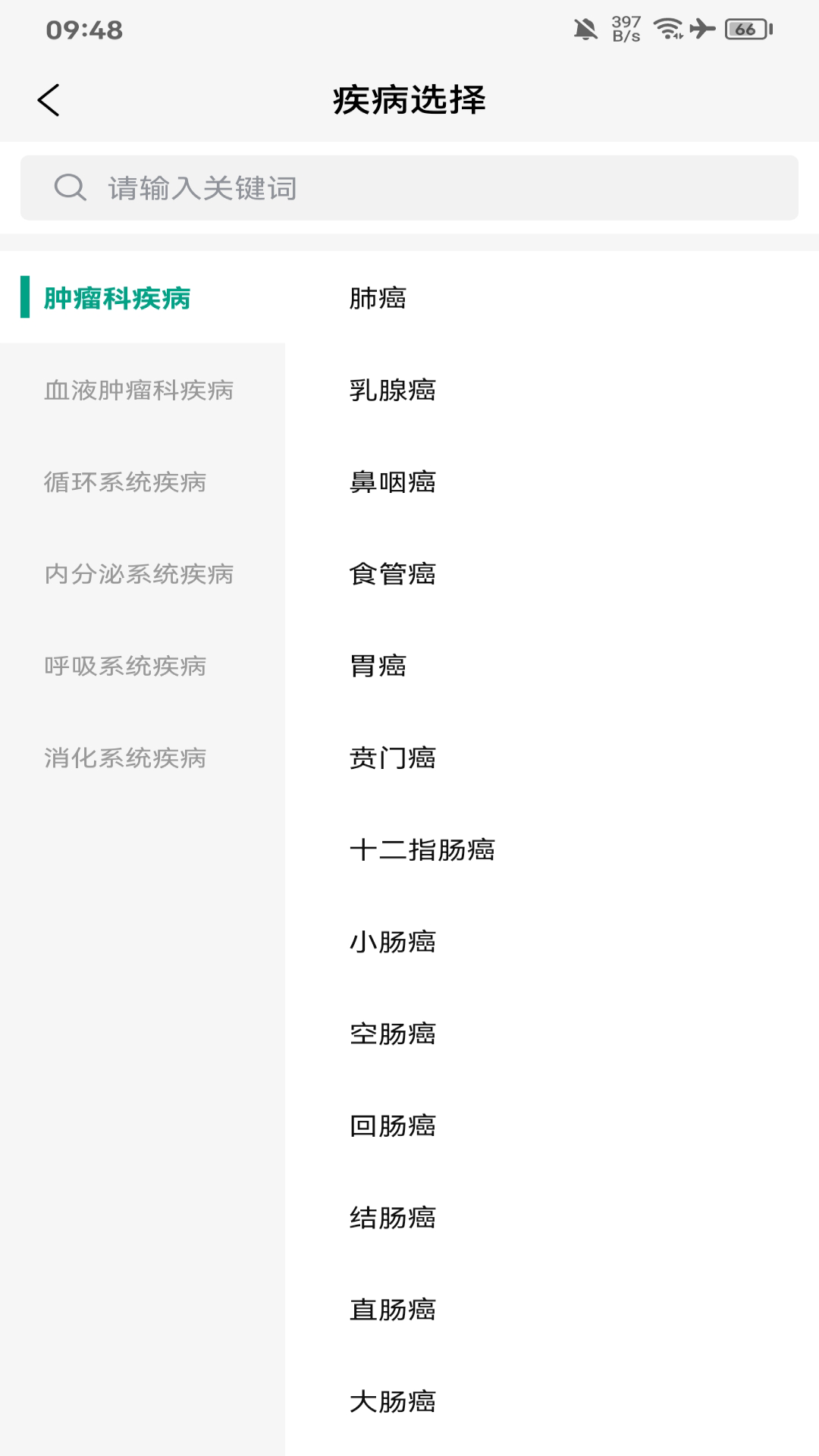Image resolution: width=819 pixels, height=1456 pixels.
Task: Select the 肿瘤科疾病 category
Action: tap(118, 298)
